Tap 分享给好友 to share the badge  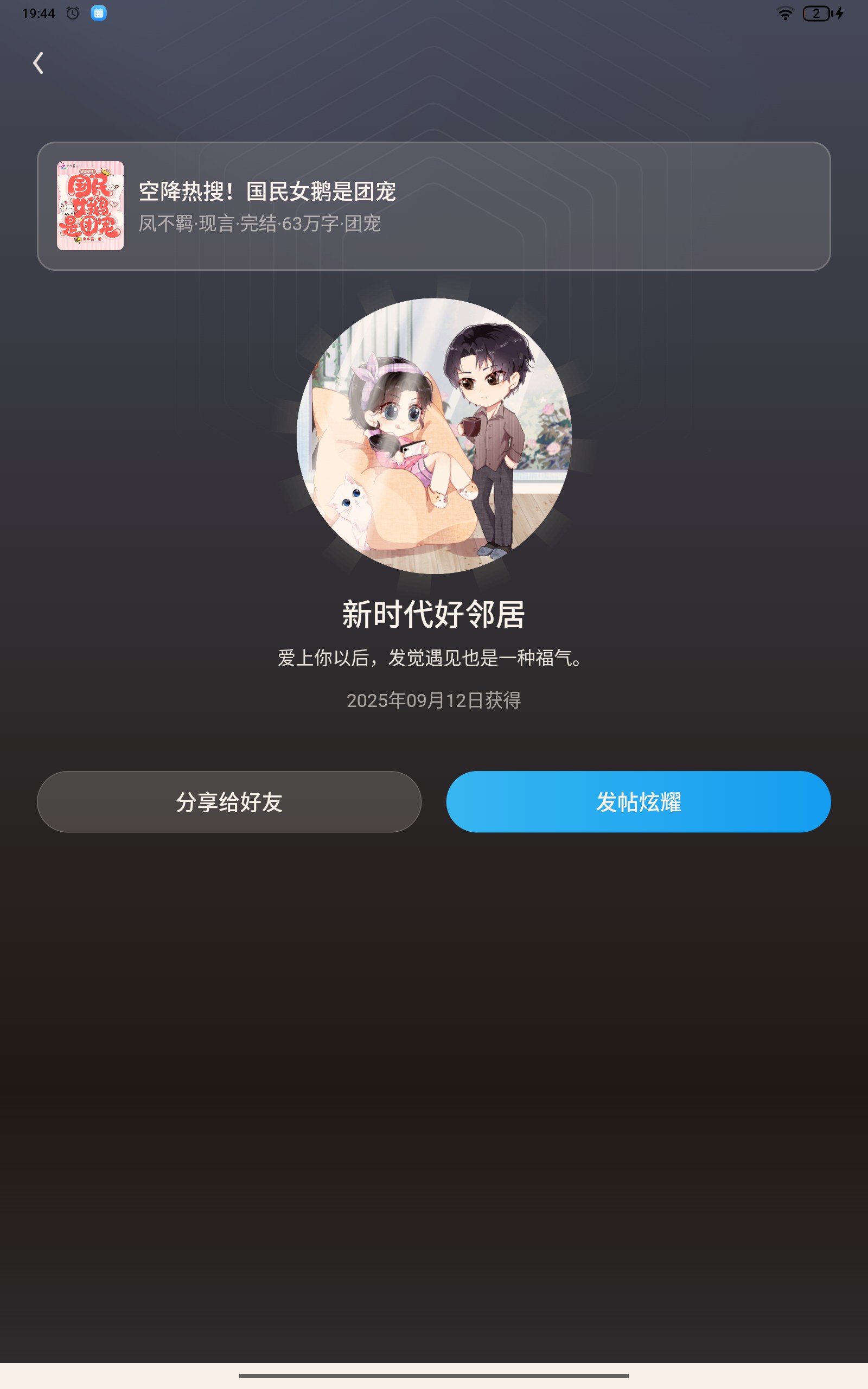point(229,802)
